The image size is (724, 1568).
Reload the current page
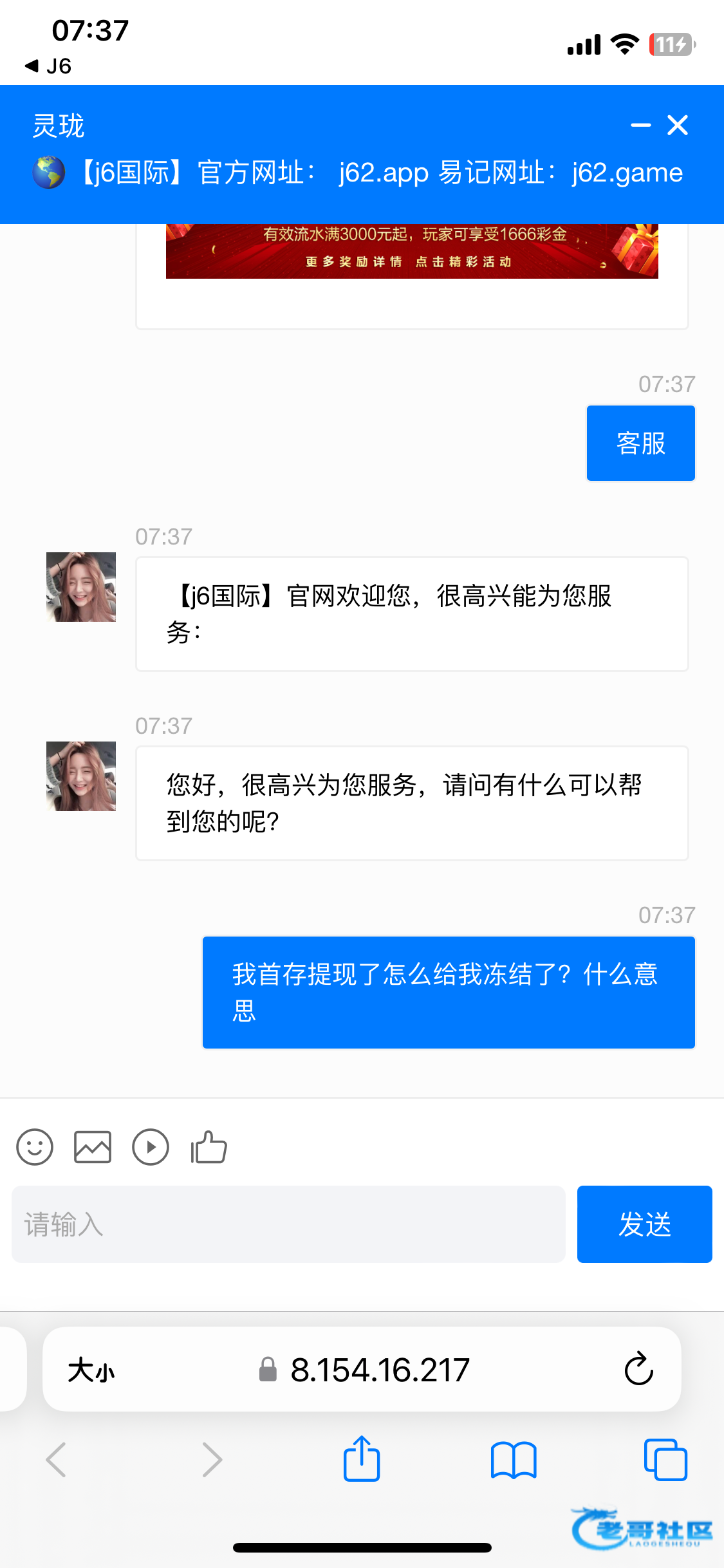[x=638, y=1369]
